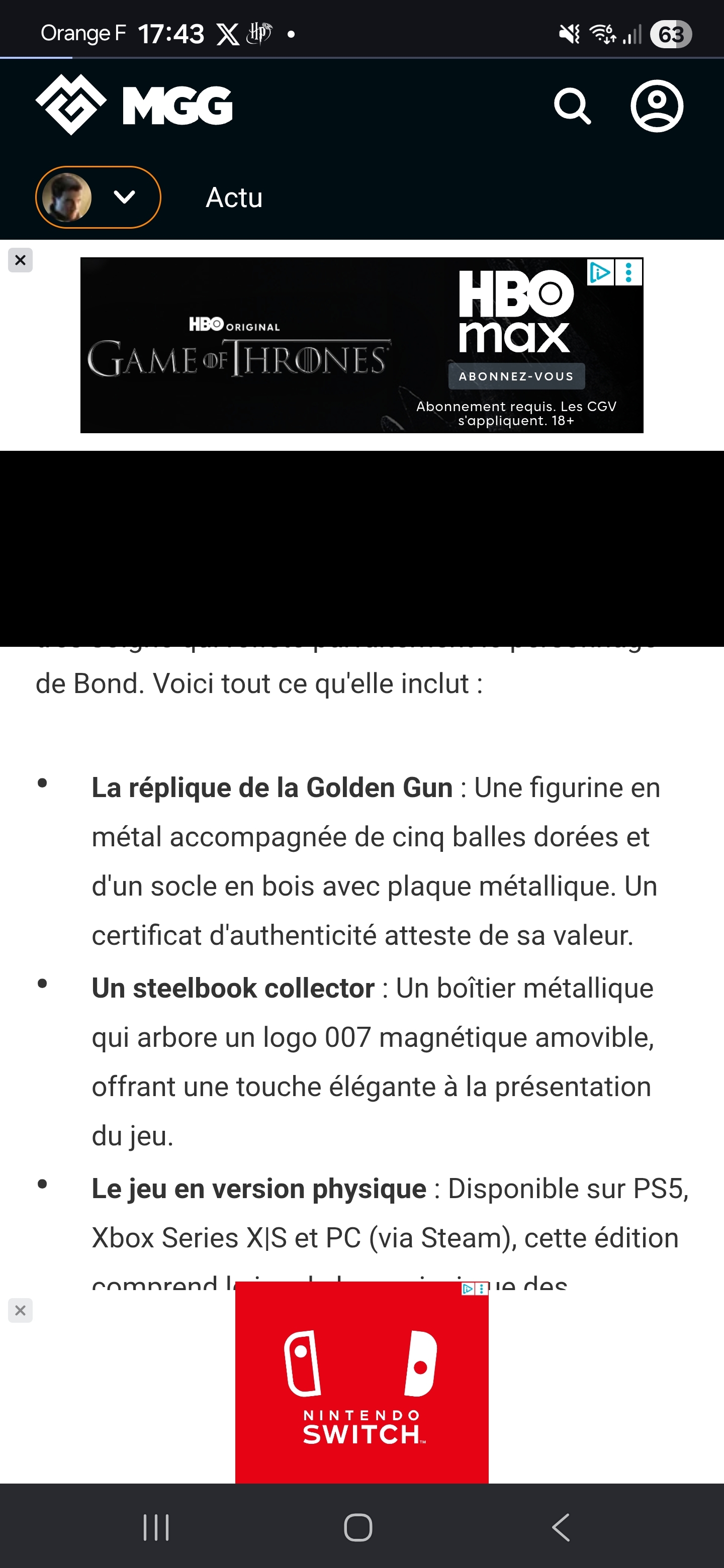Expand the game selector dropdown with avatar
This screenshot has width=724, height=1568.
(x=98, y=197)
